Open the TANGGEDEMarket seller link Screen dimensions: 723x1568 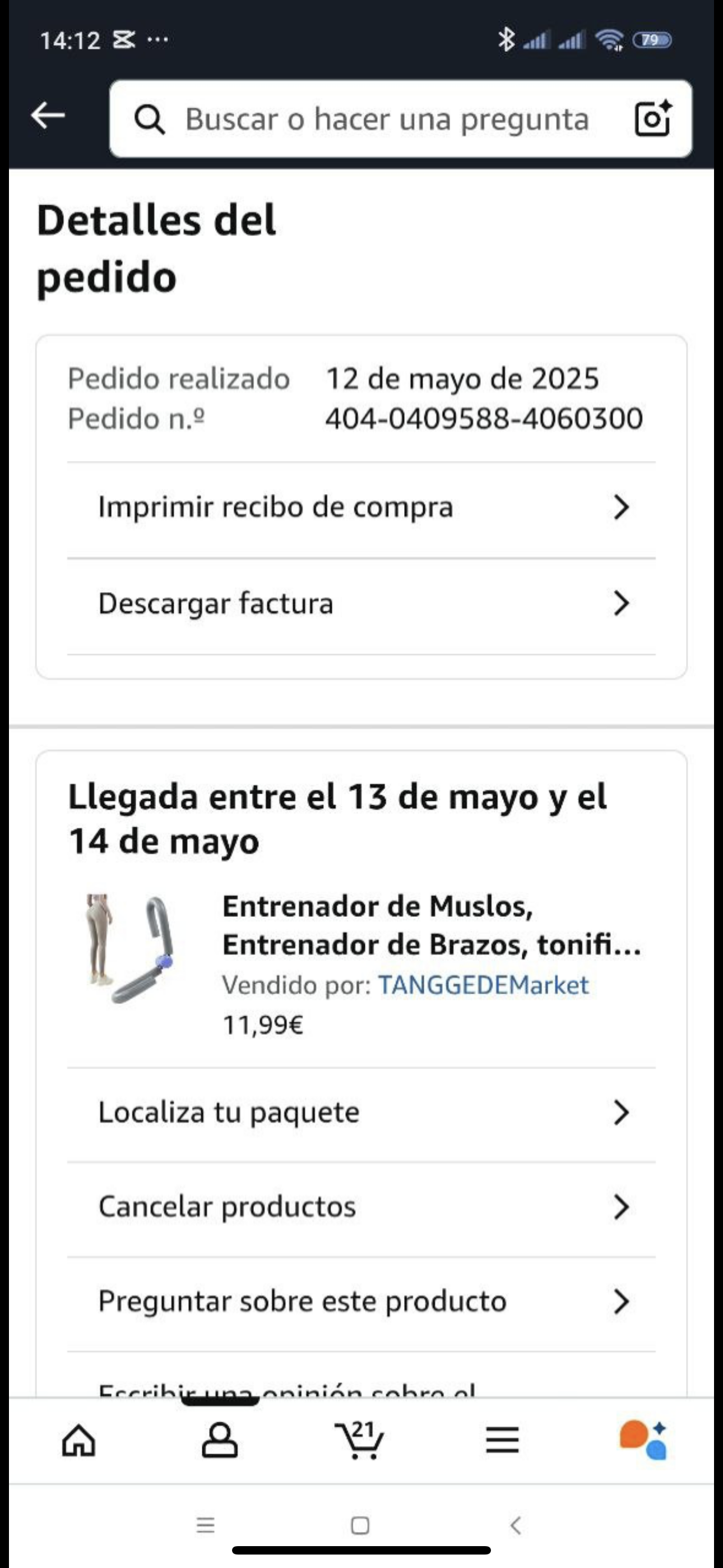(x=483, y=985)
